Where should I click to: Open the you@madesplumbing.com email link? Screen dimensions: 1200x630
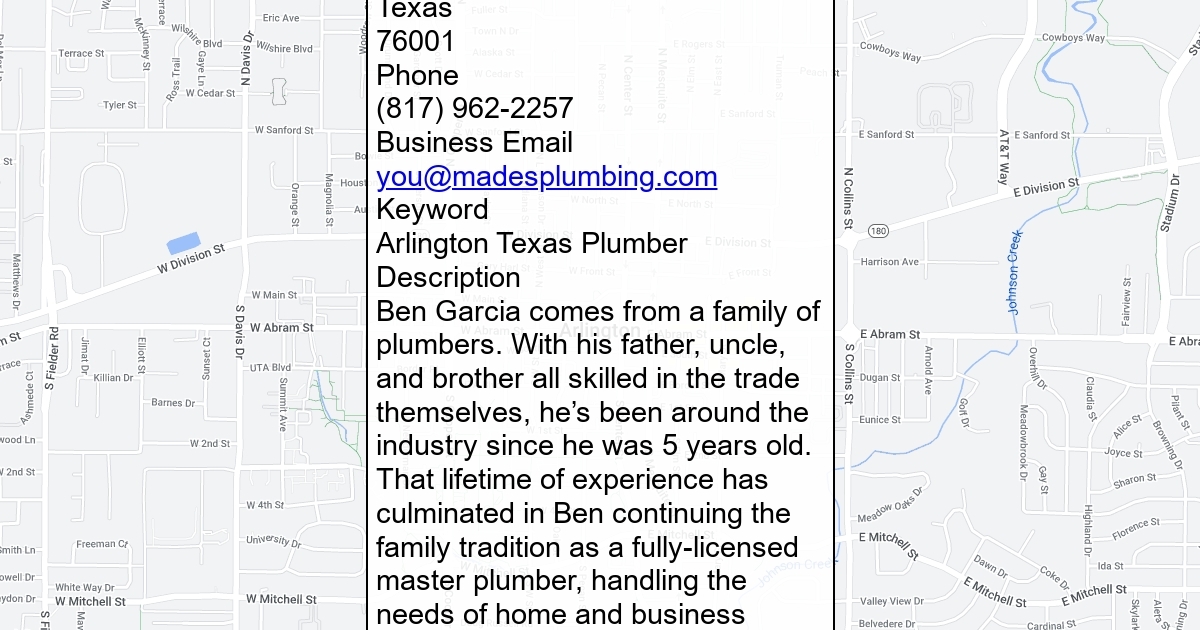(x=547, y=177)
